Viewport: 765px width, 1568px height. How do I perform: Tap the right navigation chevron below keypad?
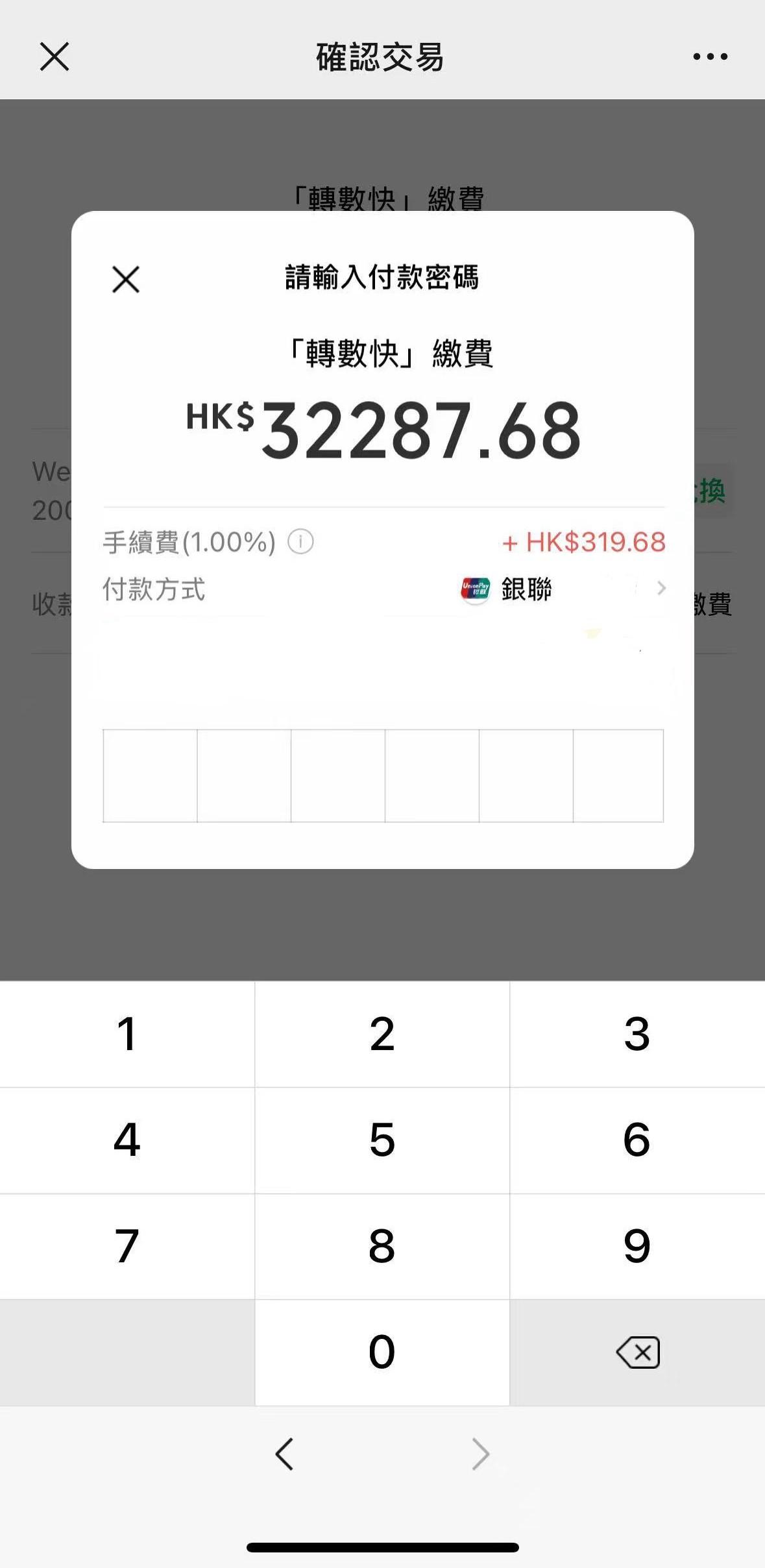[480, 1454]
